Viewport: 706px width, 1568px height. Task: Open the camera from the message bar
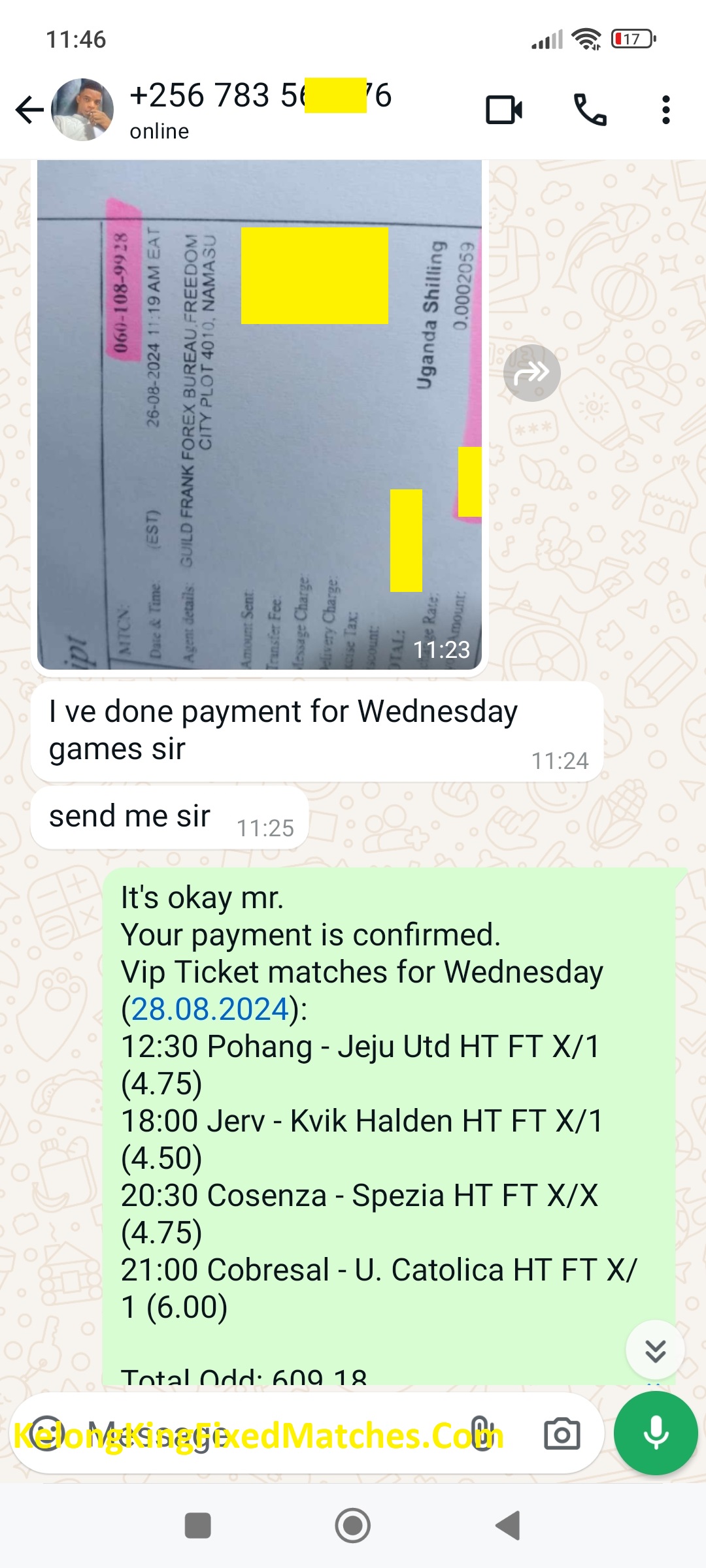pyautogui.click(x=562, y=1434)
